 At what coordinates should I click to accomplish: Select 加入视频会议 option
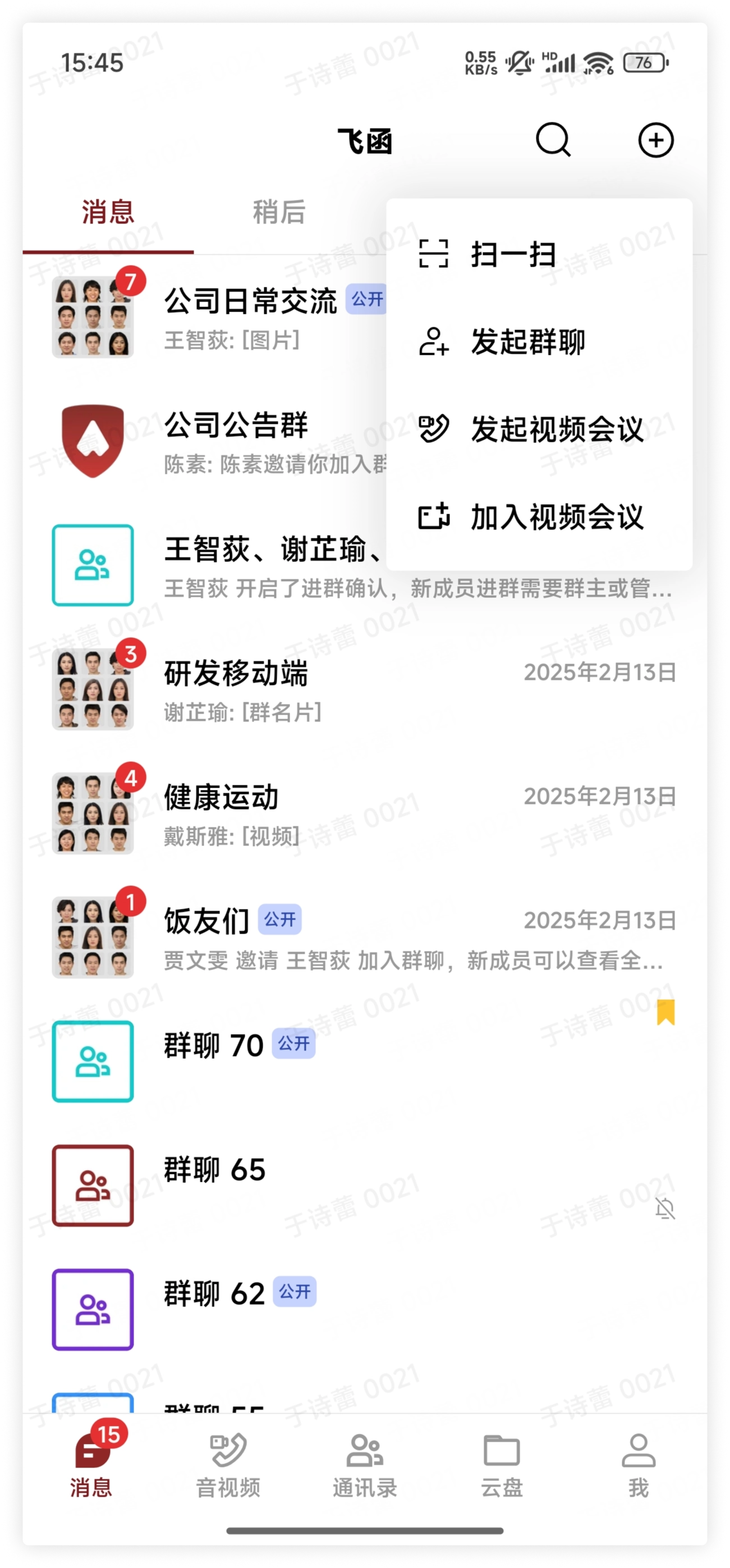(556, 518)
